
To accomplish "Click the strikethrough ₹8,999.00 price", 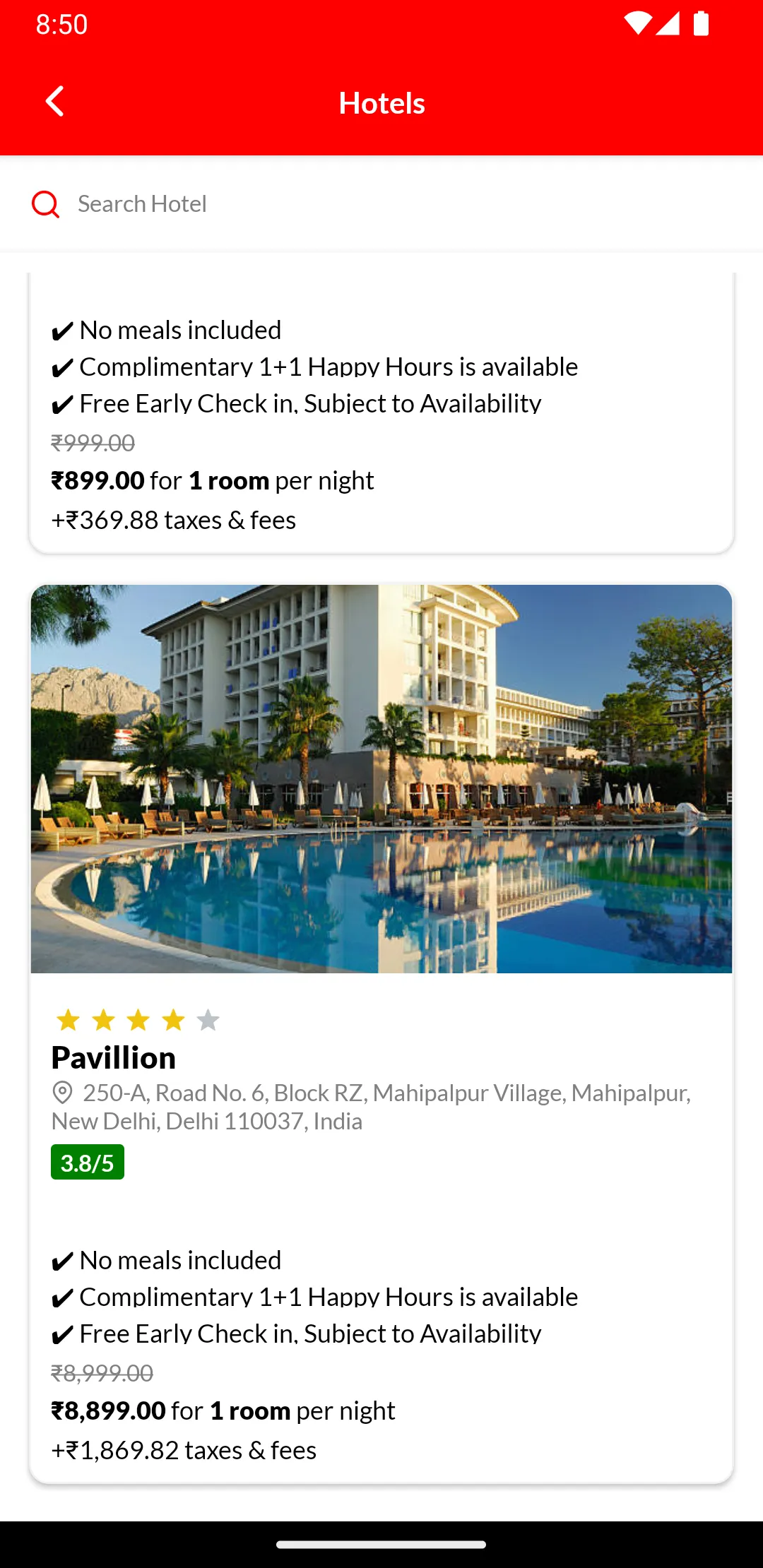I will [x=101, y=1372].
